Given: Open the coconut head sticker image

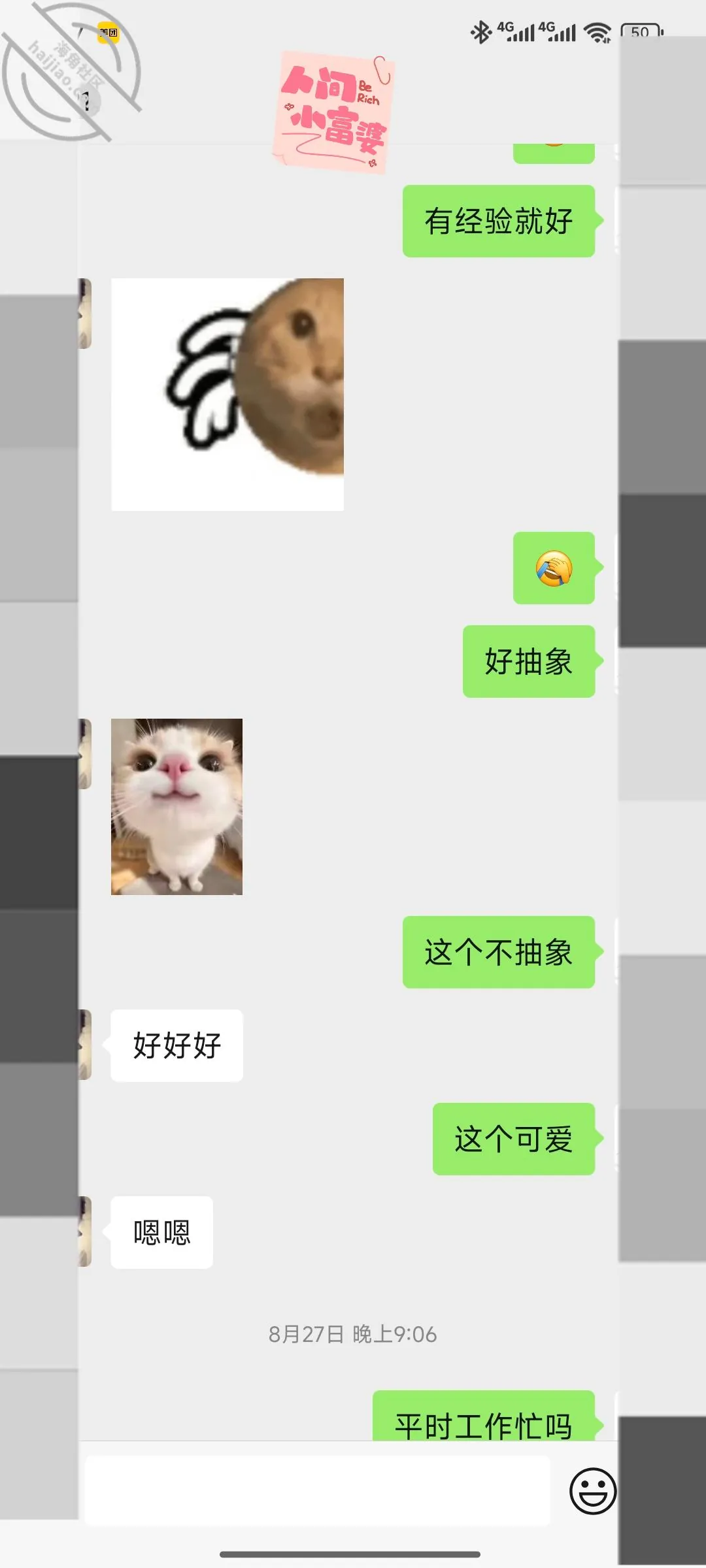Looking at the screenshot, I should pos(227,395).
